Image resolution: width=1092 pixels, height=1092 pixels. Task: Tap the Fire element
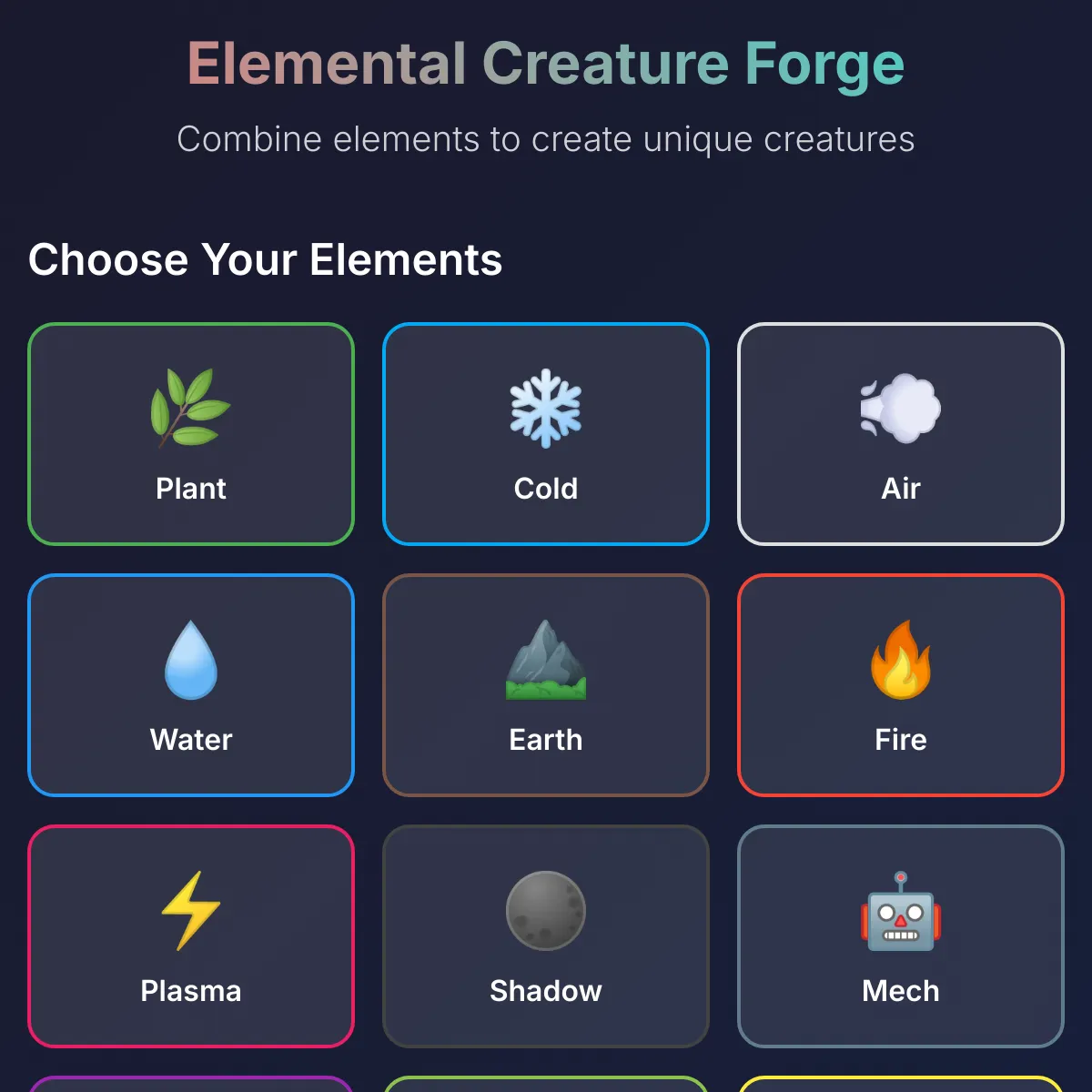(x=901, y=685)
